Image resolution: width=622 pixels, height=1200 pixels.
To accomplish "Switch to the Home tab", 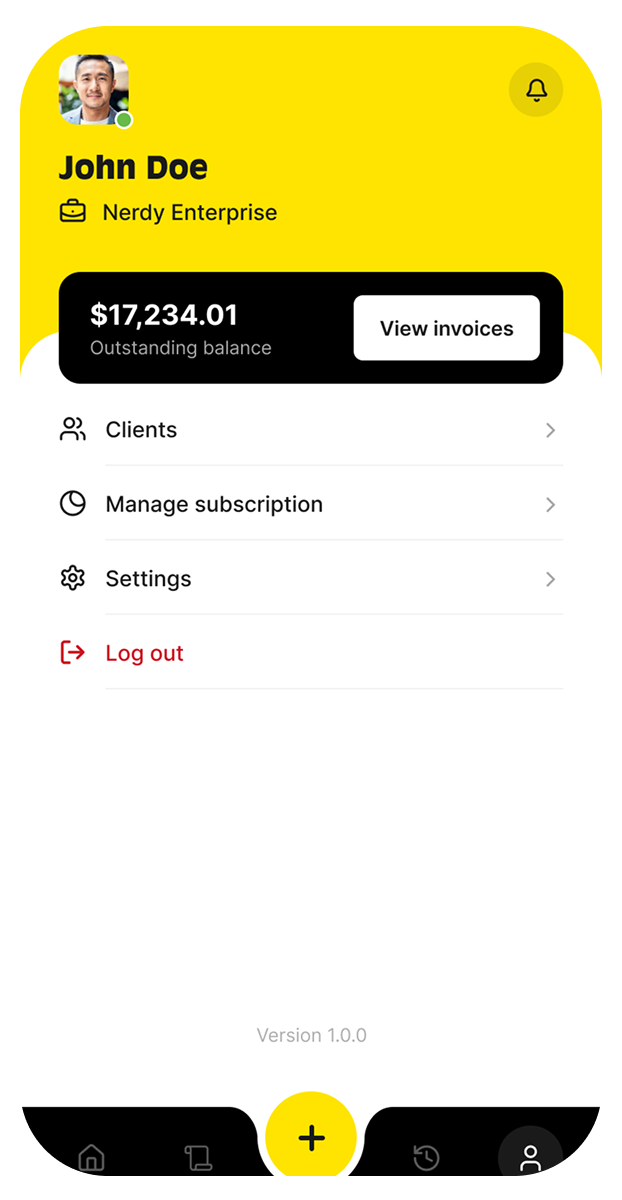I will (x=91, y=1158).
